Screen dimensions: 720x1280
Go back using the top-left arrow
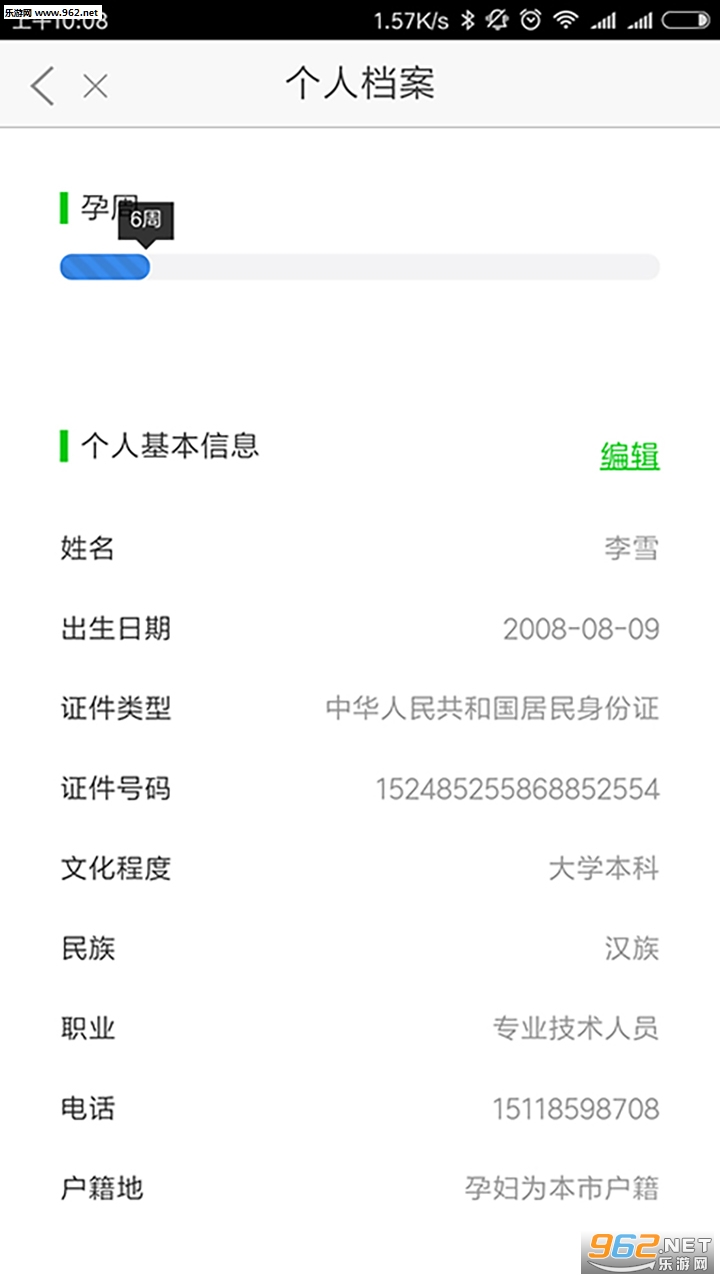click(42, 86)
